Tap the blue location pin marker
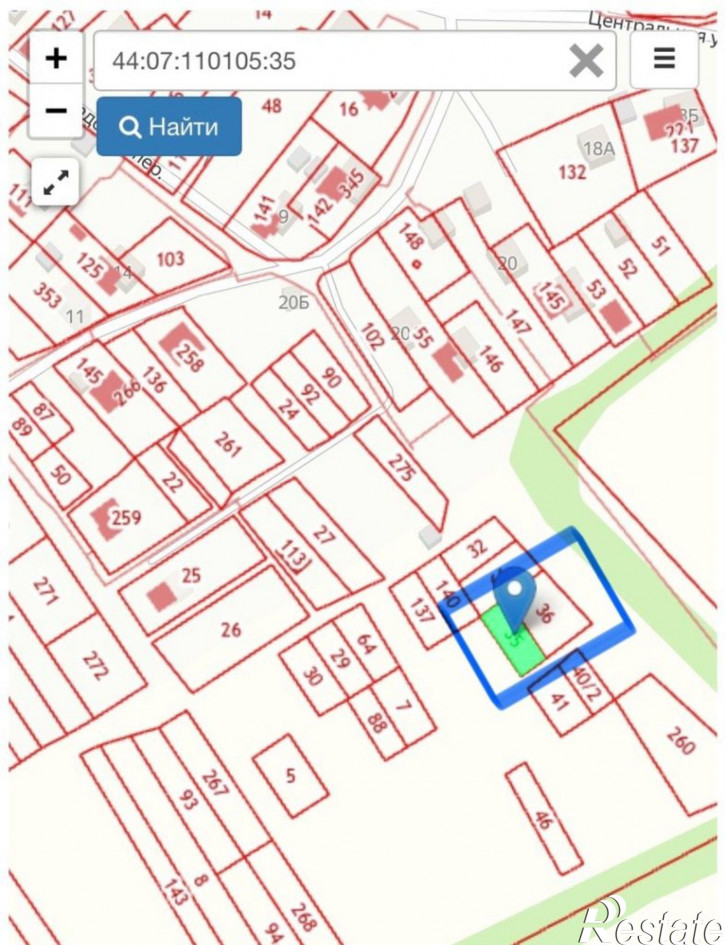 [x=516, y=596]
